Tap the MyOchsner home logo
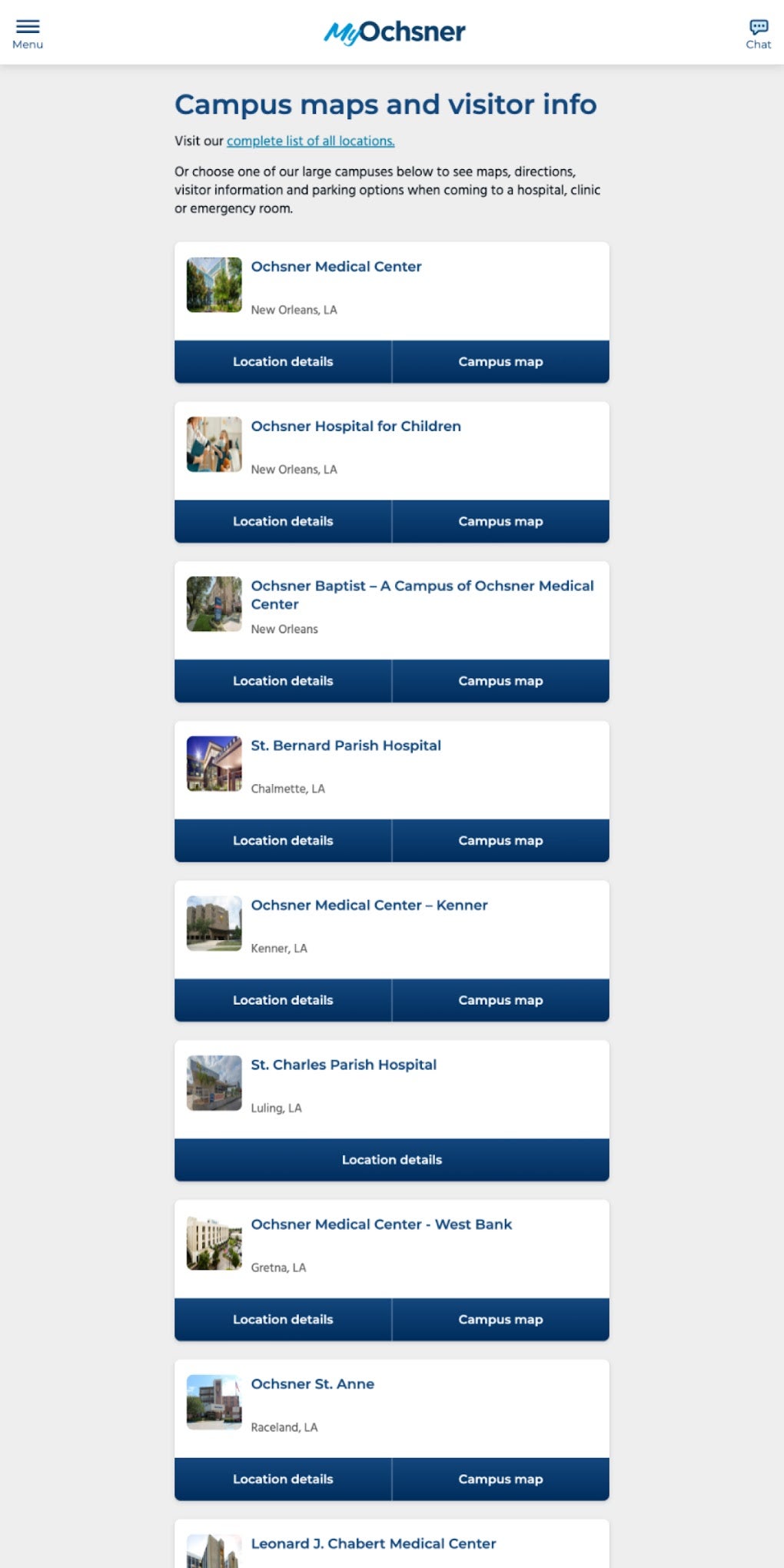Viewport: 784px width, 1568px height. [394, 32]
